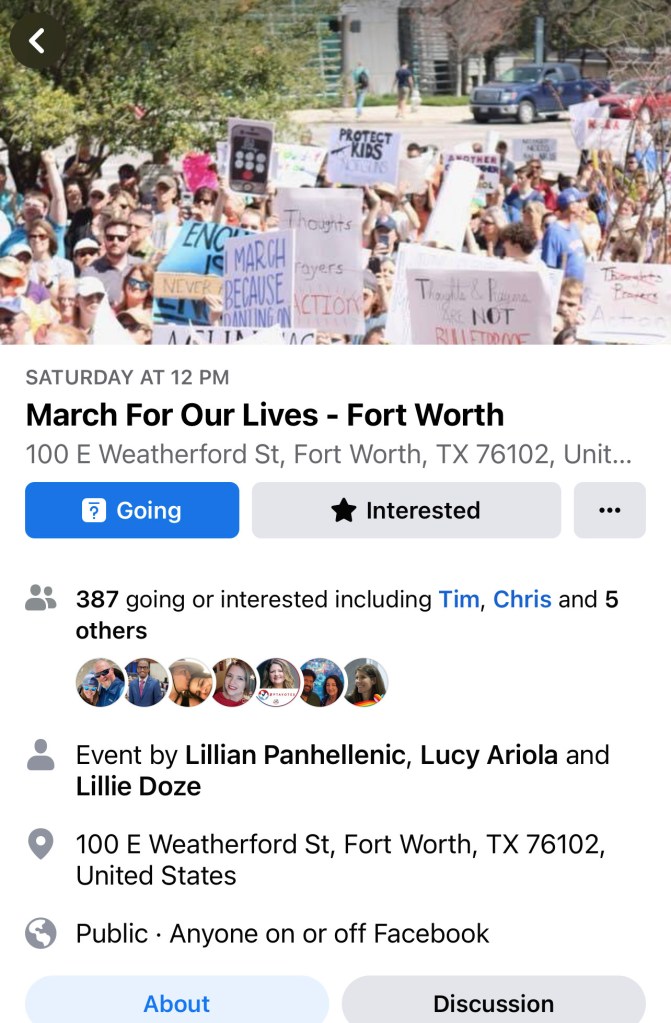Mark yourself as Interested in the event
This screenshot has width=671, height=1023.
pyautogui.click(x=406, y=510)
